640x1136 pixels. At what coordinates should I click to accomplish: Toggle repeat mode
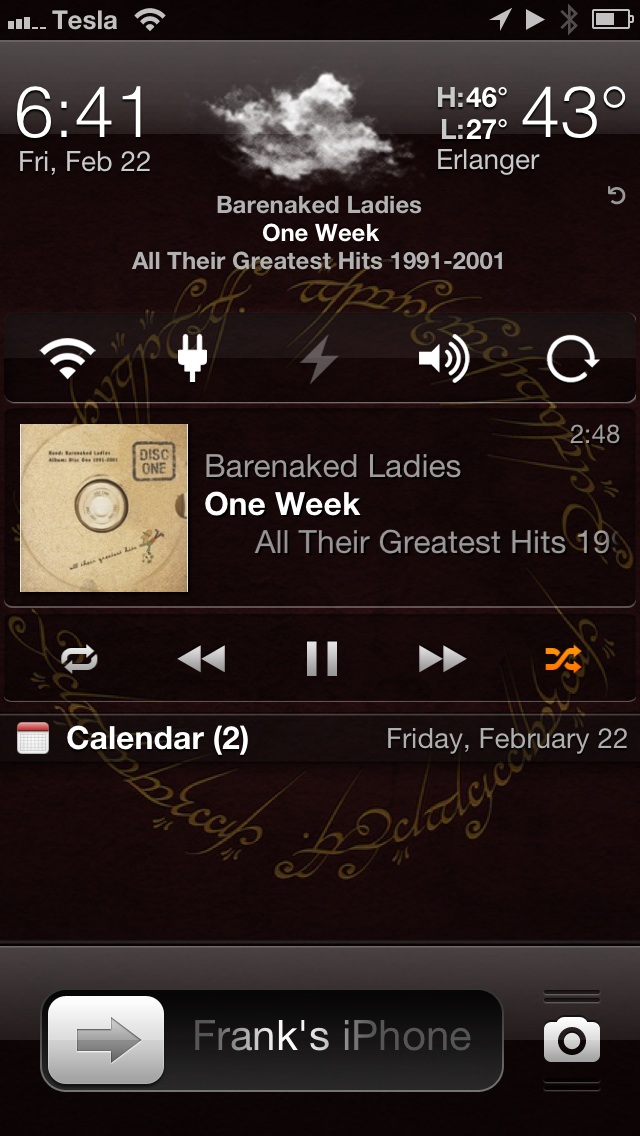(x=79, y=659)
